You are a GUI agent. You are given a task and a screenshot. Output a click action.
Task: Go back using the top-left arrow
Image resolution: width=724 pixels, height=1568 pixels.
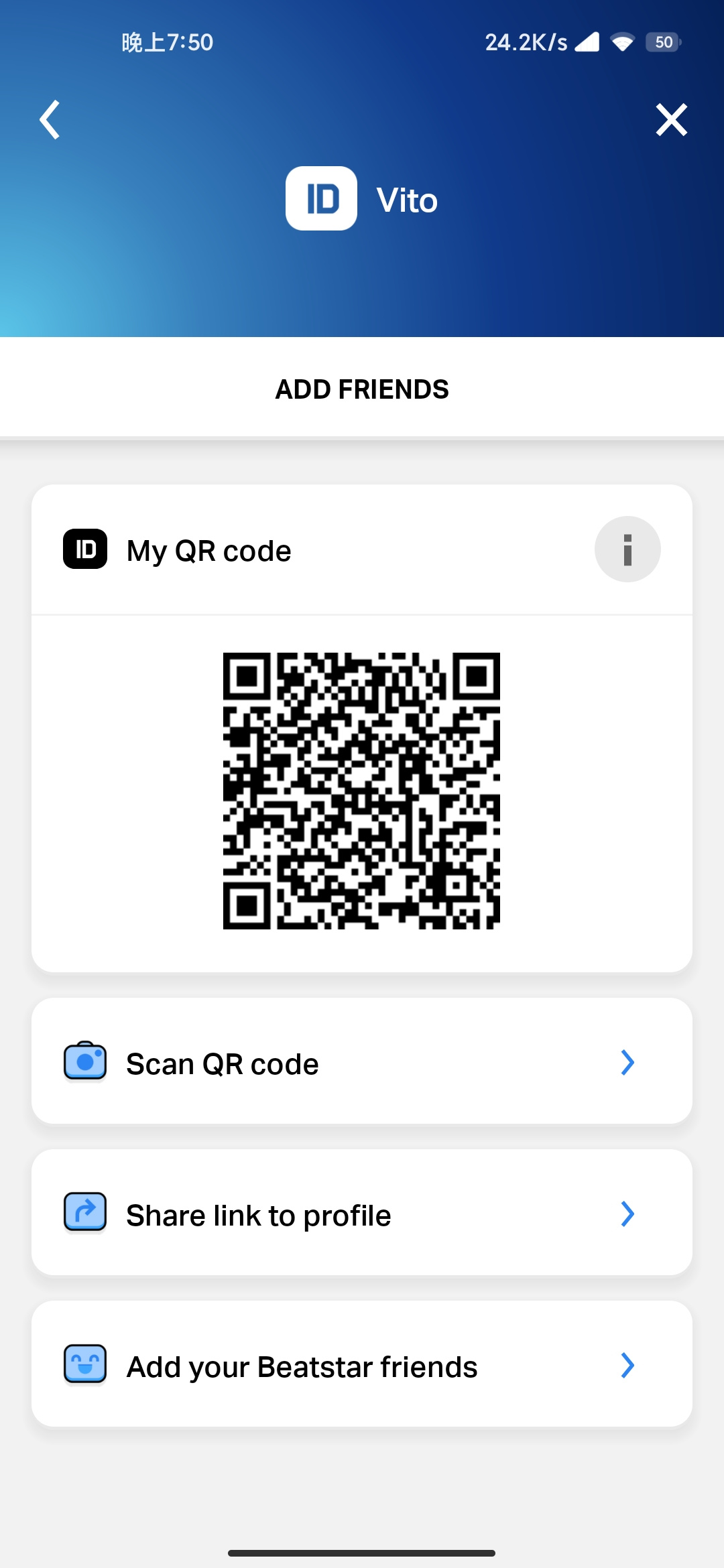point(50,120)
